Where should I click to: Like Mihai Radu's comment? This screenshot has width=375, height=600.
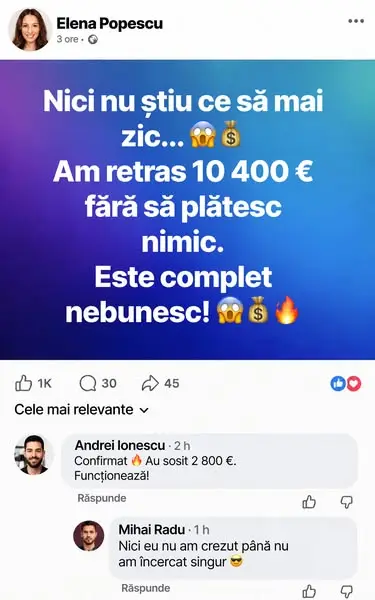click(x=309, y=591)
